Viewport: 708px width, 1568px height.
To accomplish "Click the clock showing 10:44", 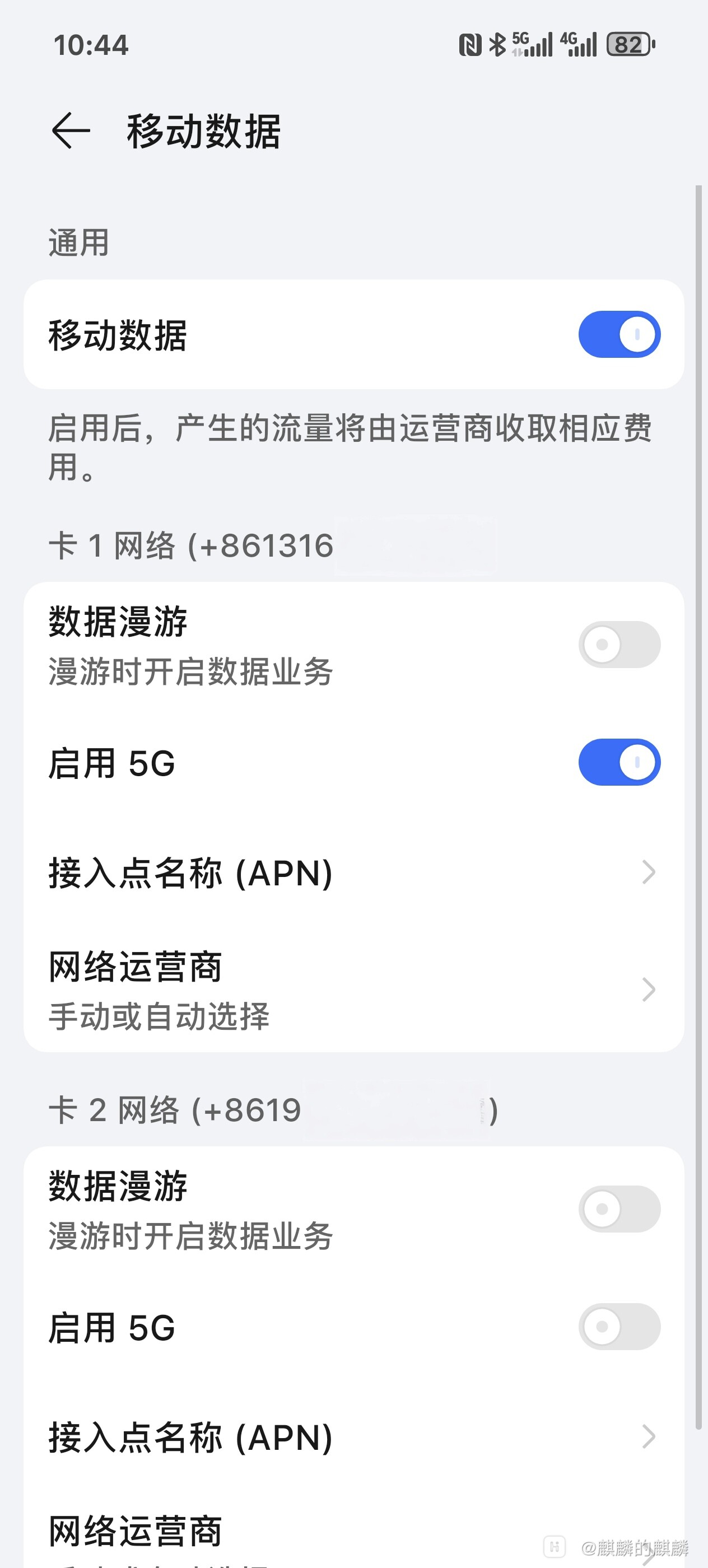I will pyautogui.click(x=90, y=45).
